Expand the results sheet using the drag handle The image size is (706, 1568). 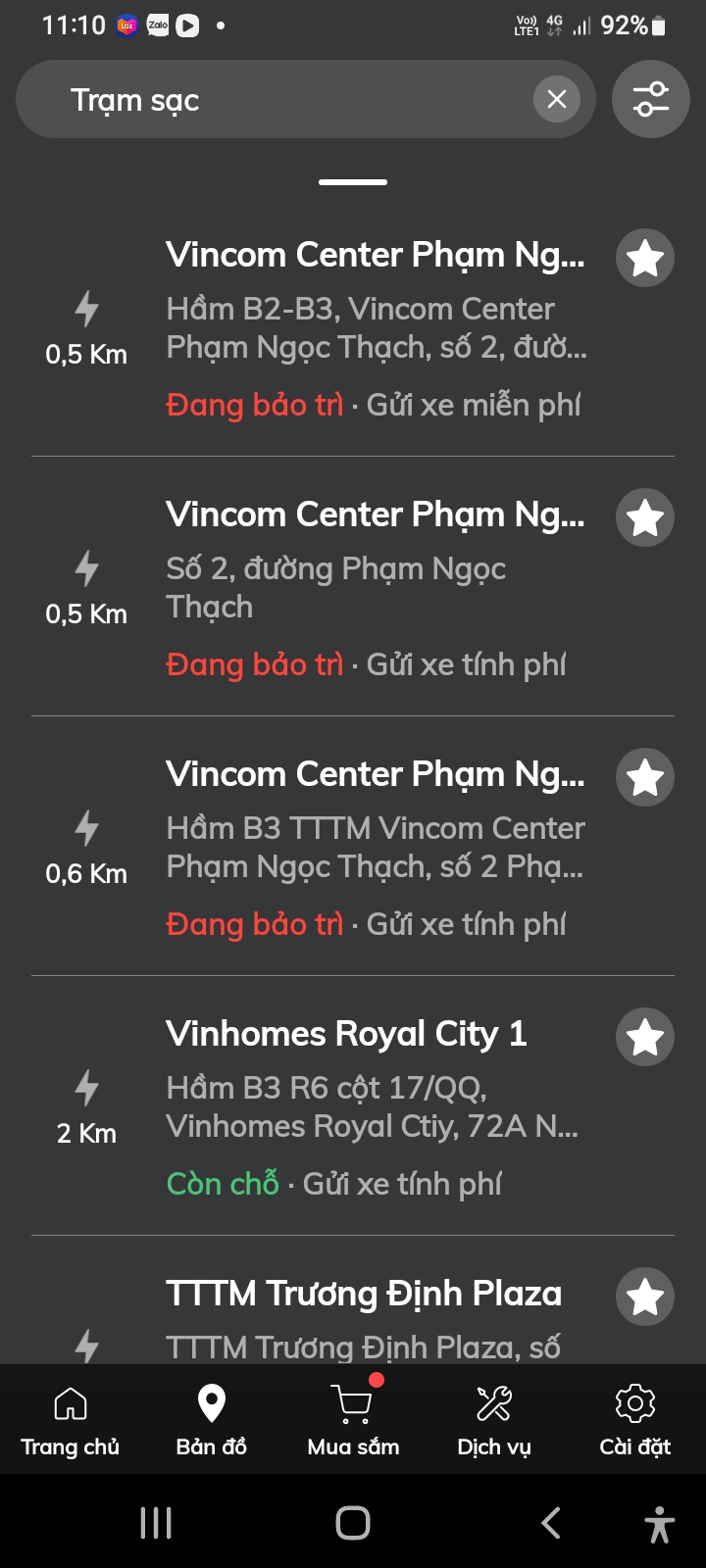tap(353, 181)
